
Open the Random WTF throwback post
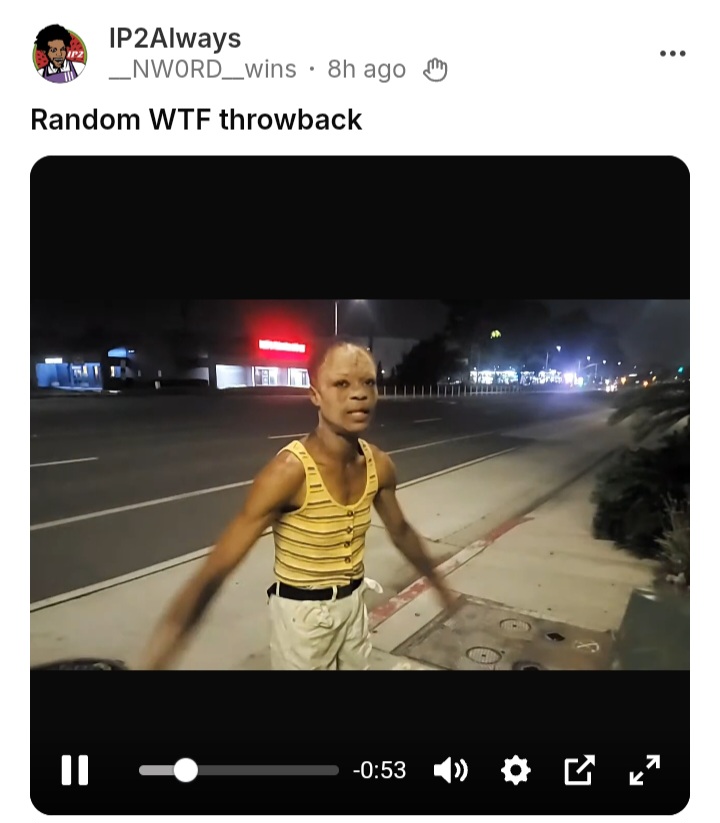[196, 120]
